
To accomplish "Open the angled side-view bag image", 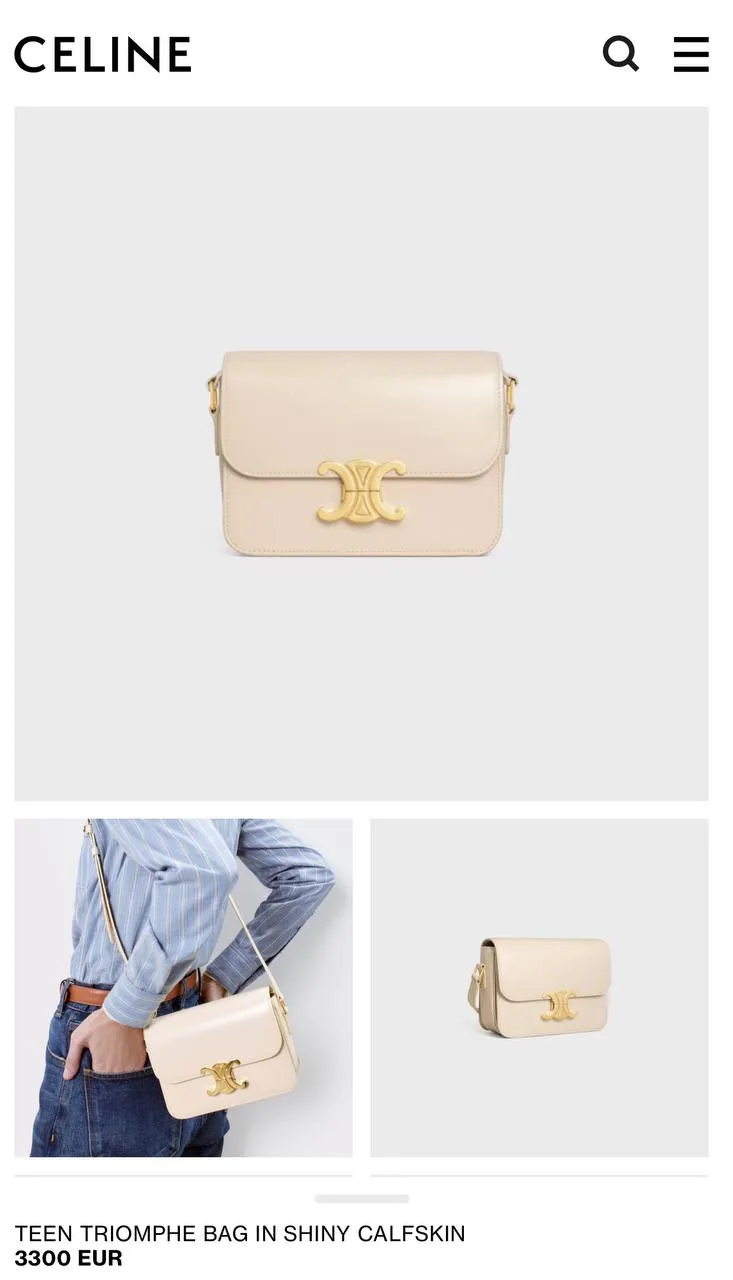I will pos(539,987).
